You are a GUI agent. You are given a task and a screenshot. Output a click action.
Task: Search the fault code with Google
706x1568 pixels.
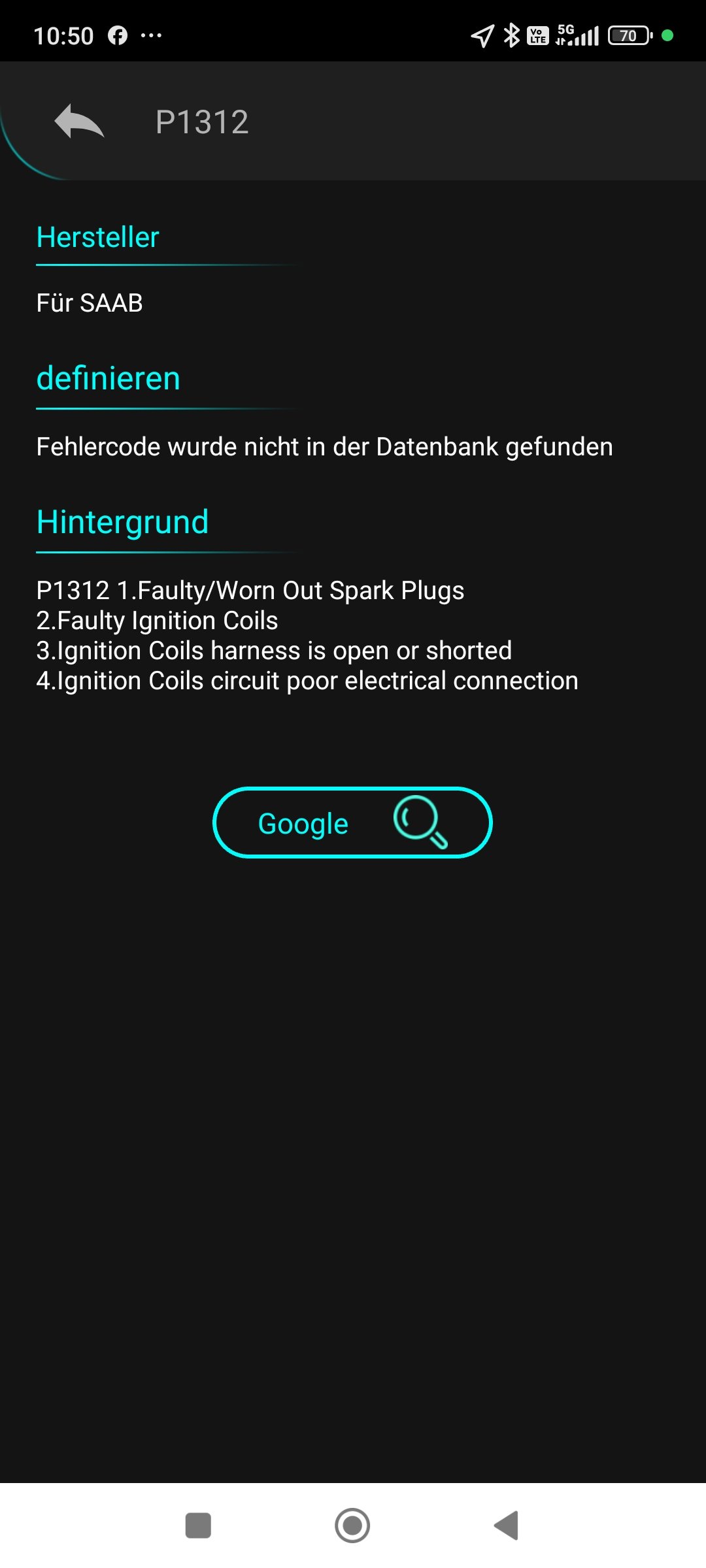352,823
